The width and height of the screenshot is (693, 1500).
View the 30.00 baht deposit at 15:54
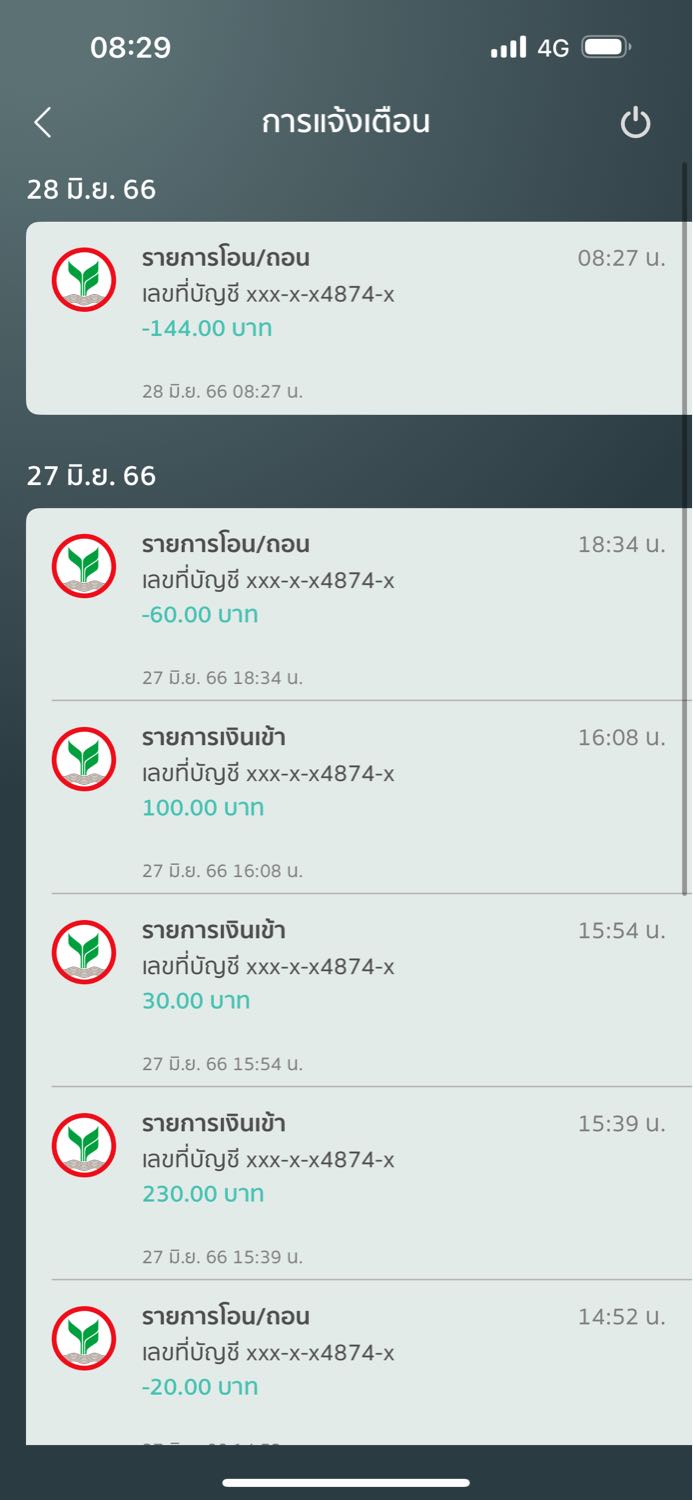click(x=359, y=990)
